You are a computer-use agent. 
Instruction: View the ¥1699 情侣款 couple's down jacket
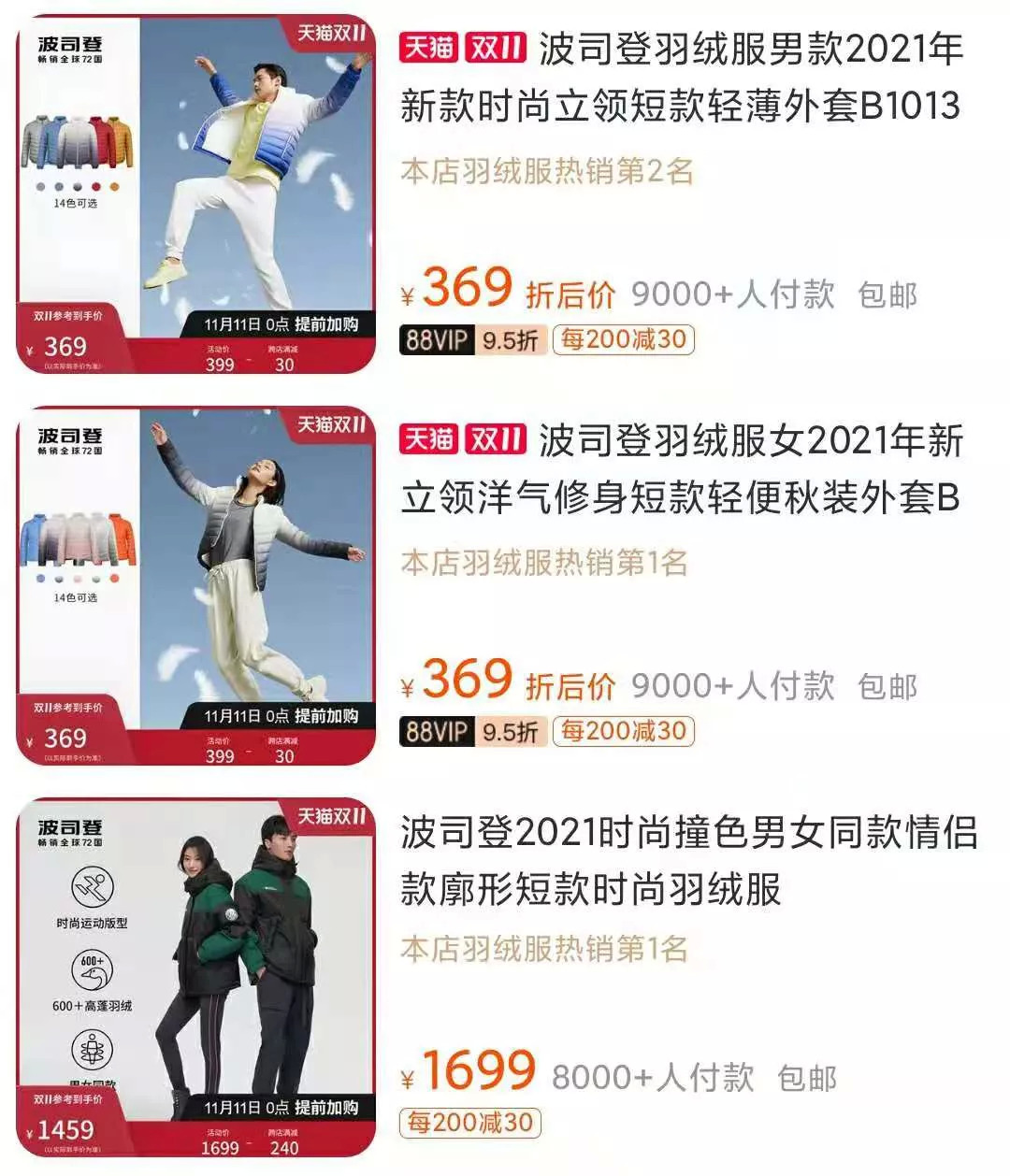(x=687, y=860)
